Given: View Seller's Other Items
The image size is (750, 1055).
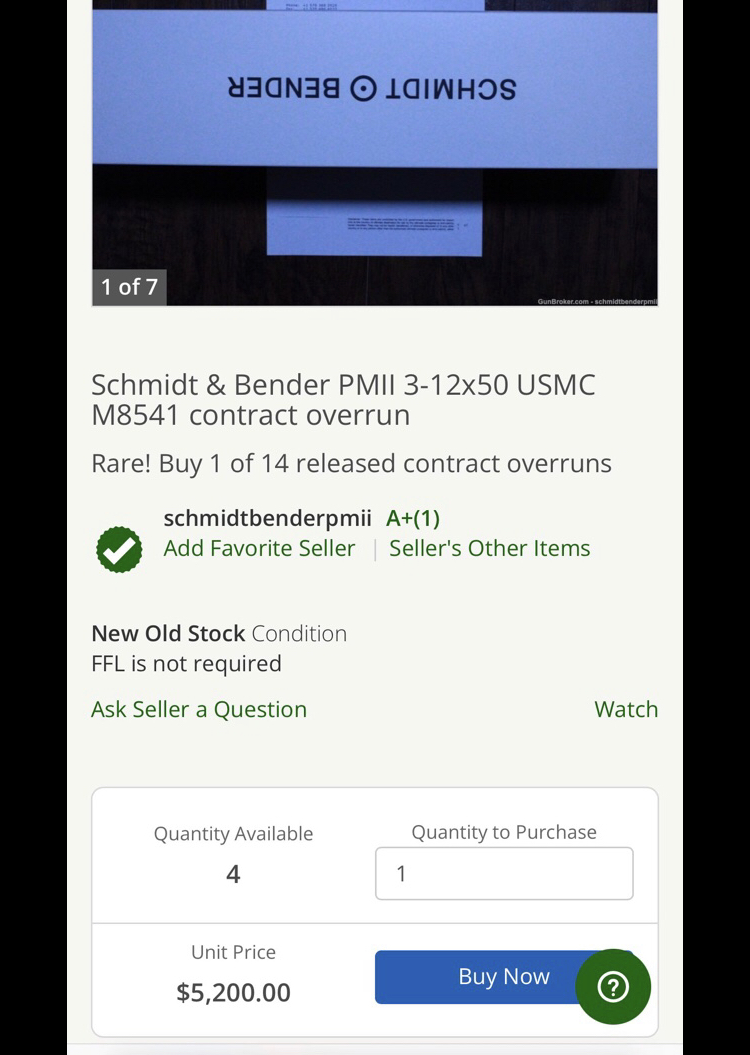Looking at the screenshot, I should (x=489, y=548).
